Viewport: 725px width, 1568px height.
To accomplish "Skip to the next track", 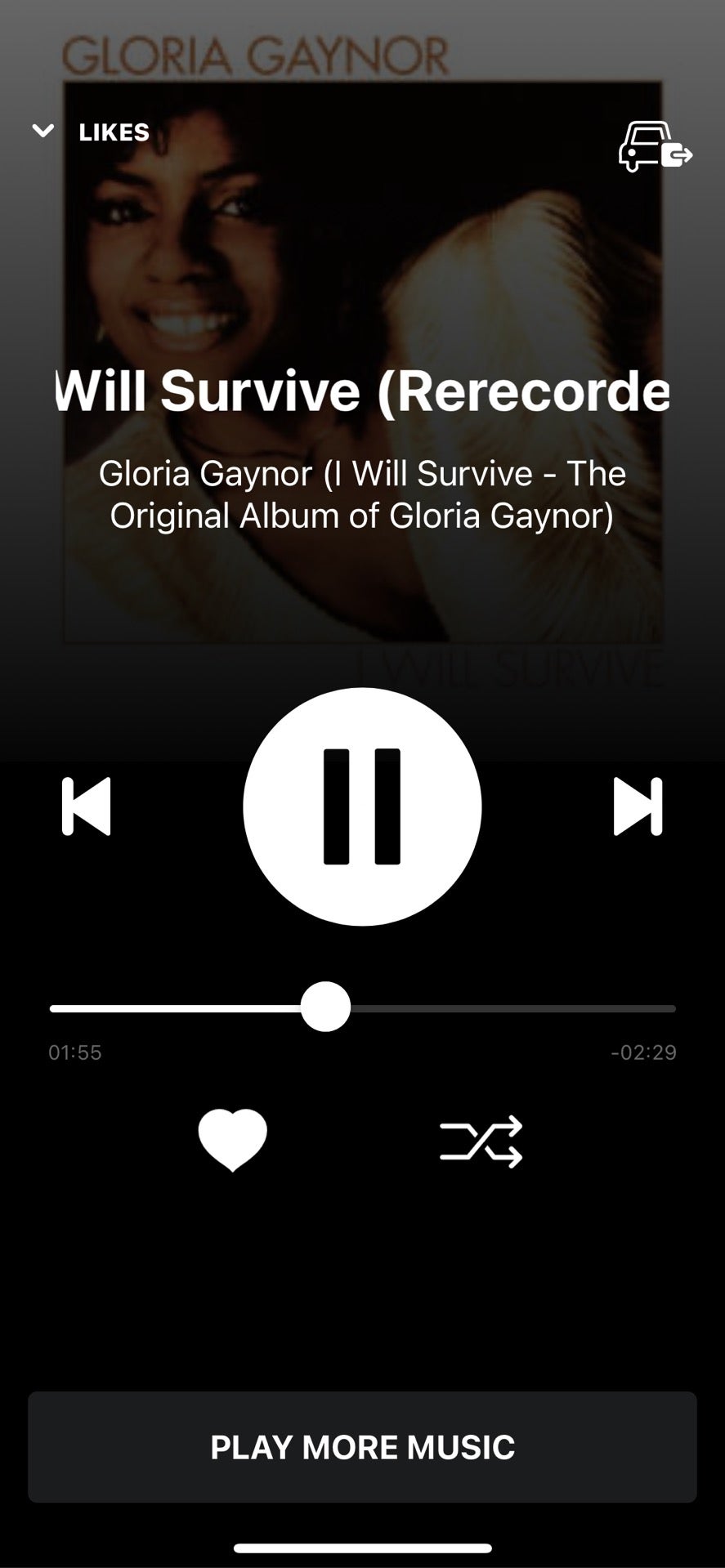I will pos(638,806).
